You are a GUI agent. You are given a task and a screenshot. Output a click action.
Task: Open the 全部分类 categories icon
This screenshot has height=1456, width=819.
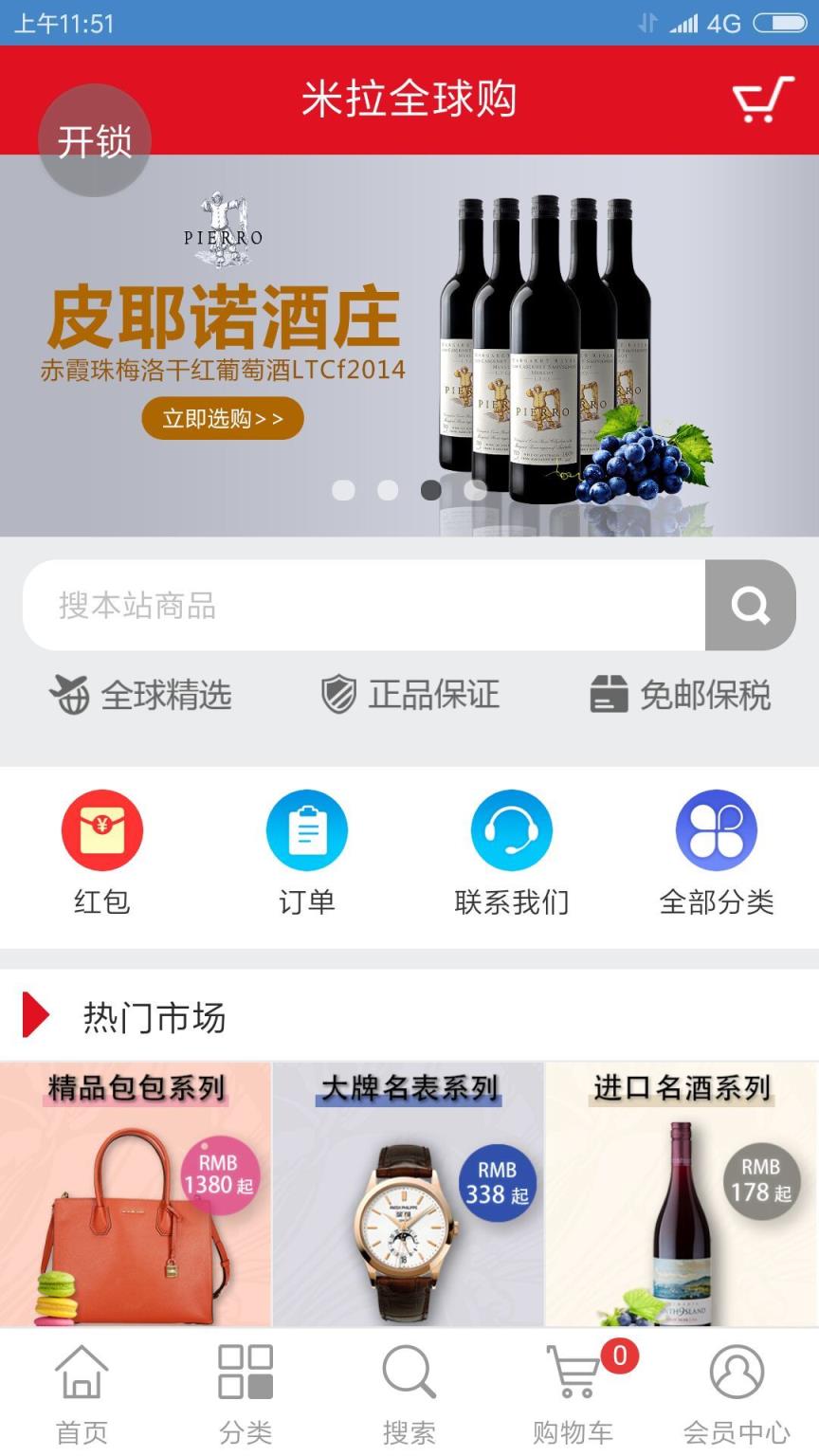coord(717,829)
